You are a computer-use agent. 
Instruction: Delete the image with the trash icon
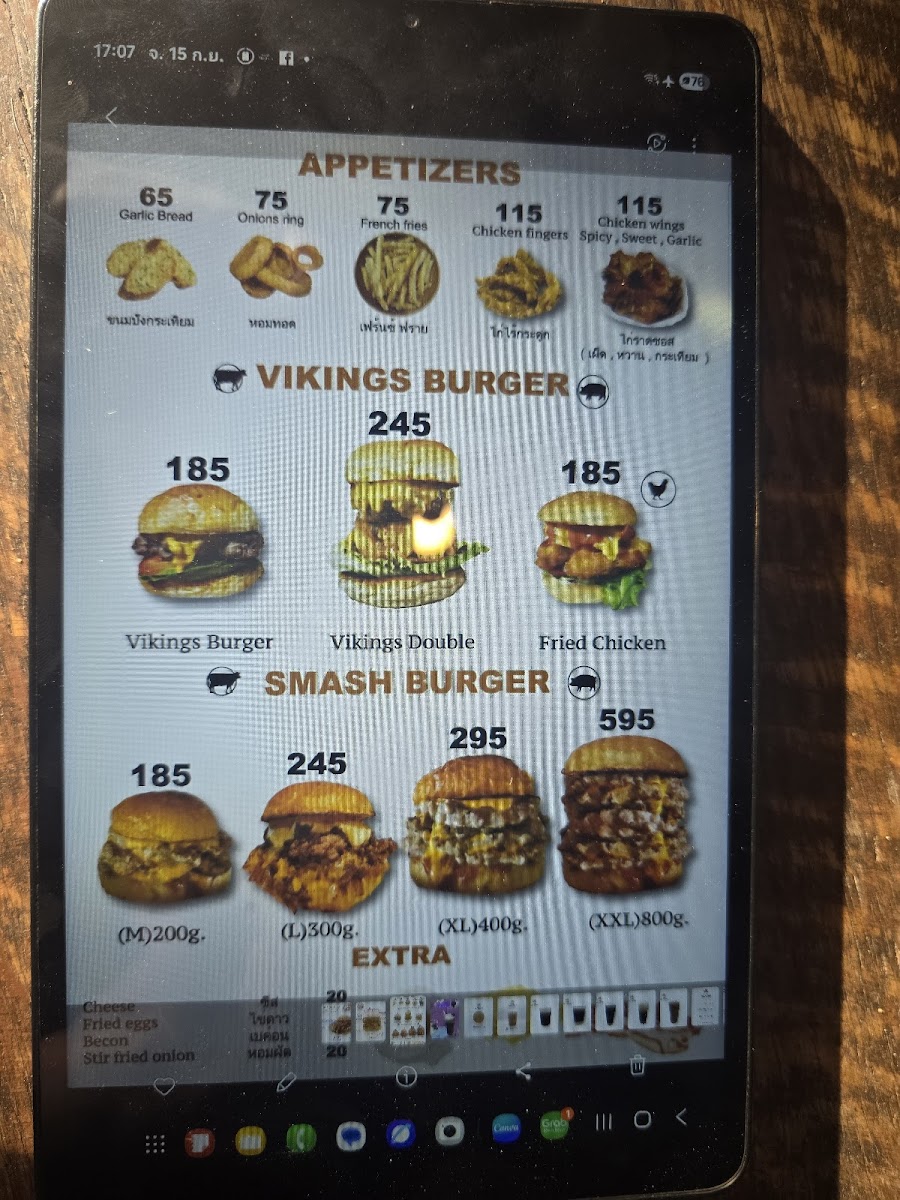(x=638, y=1066)
